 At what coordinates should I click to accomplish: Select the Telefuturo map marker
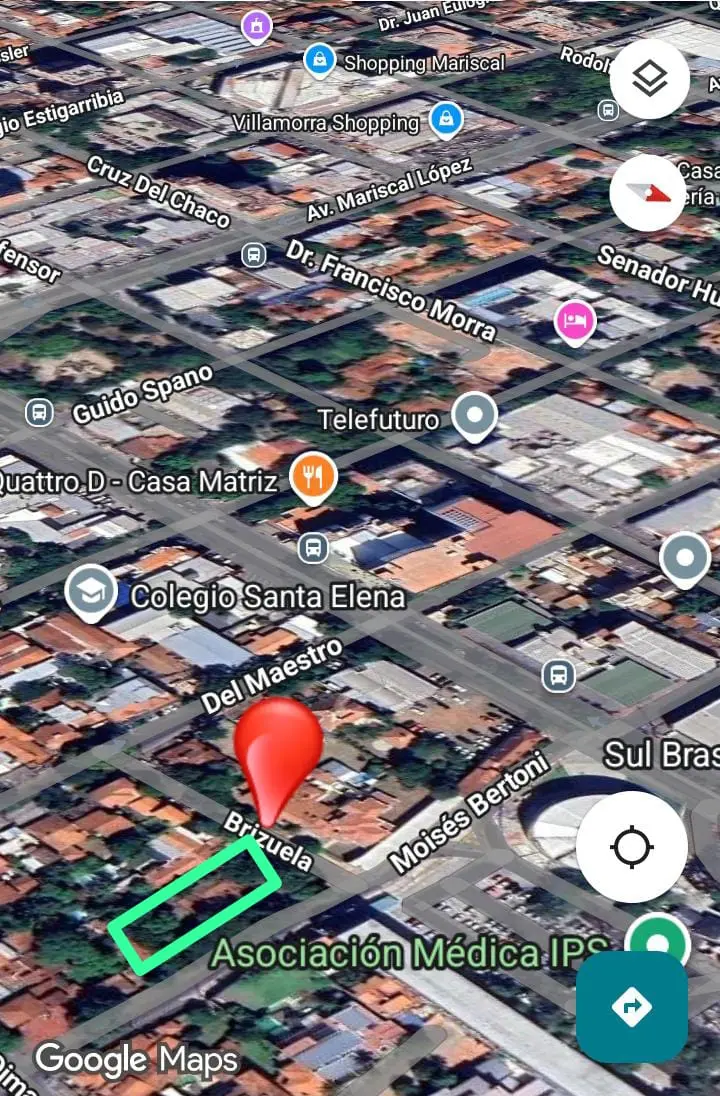click(474, 414)
